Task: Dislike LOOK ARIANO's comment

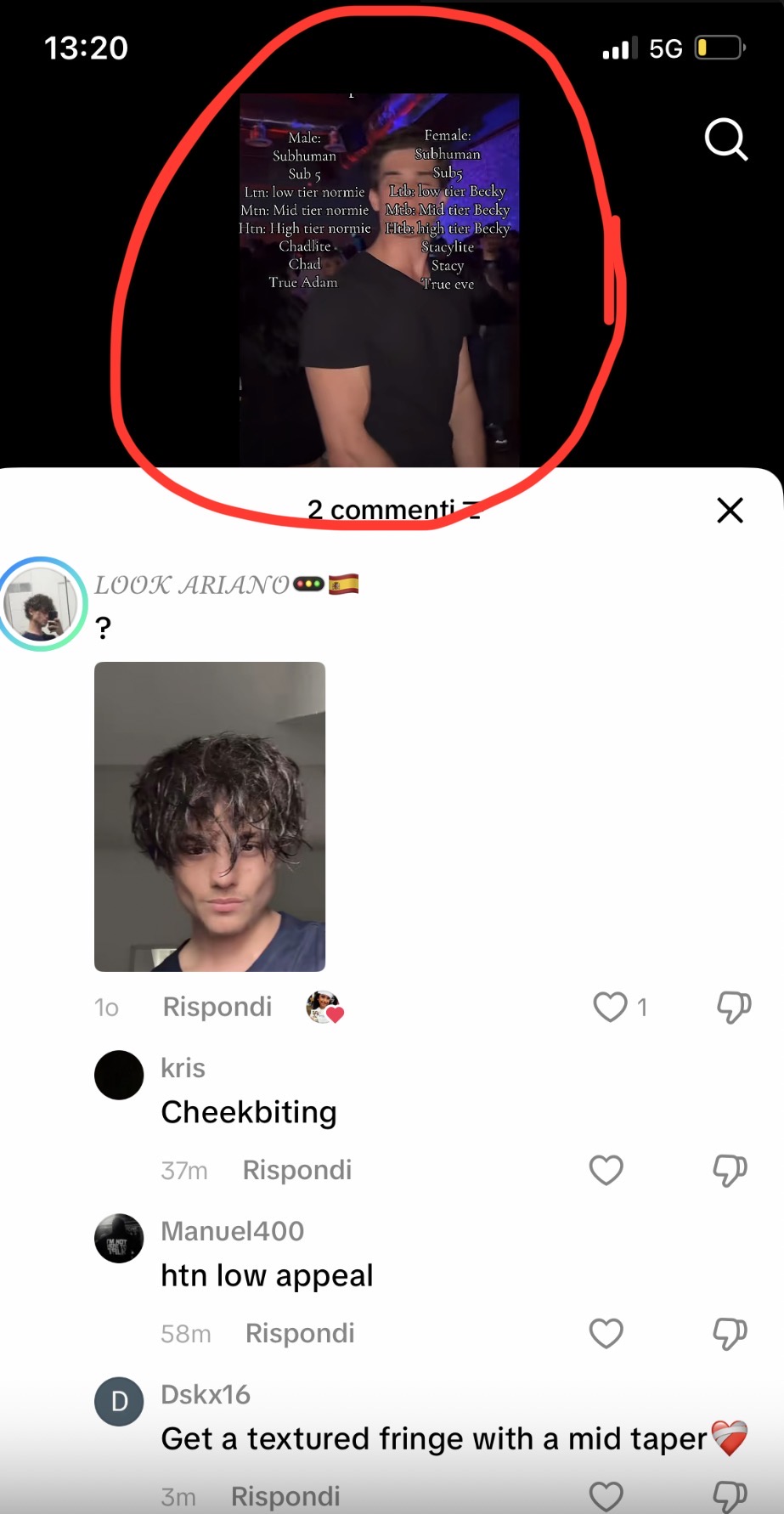Action: tap(734, 1007)
